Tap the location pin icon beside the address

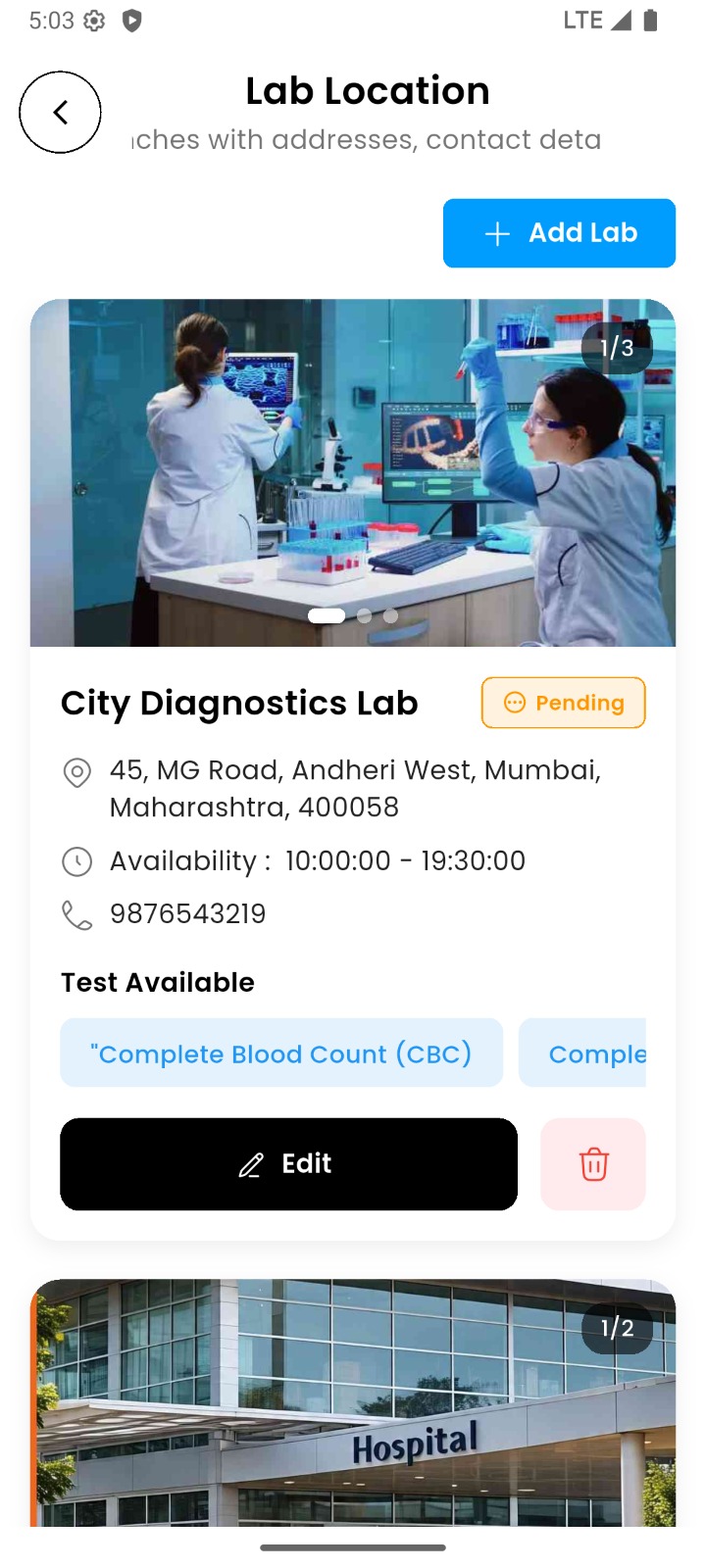77,773
